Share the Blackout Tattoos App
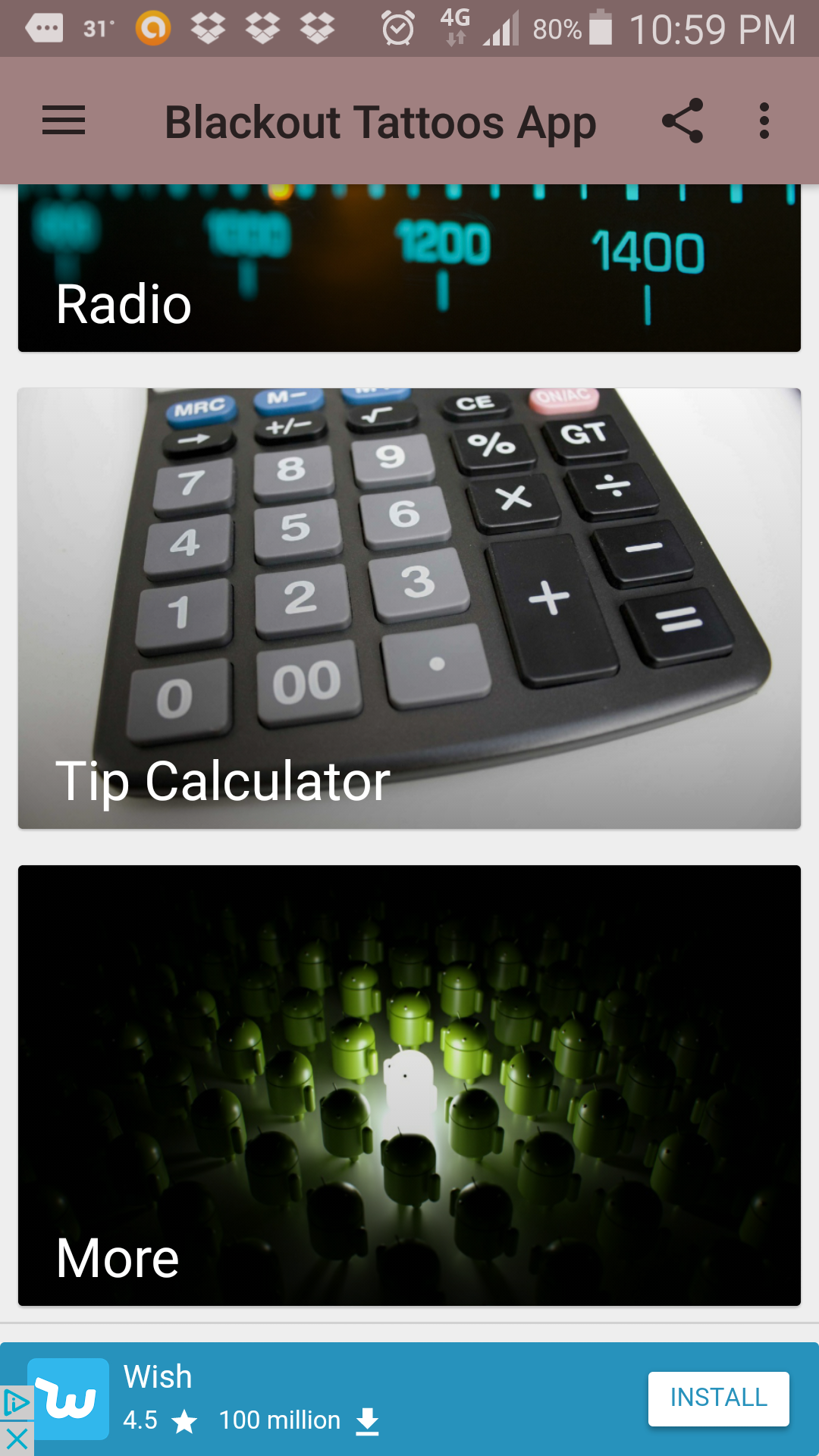The image size is (819, 1456). (x=682, y=121)
